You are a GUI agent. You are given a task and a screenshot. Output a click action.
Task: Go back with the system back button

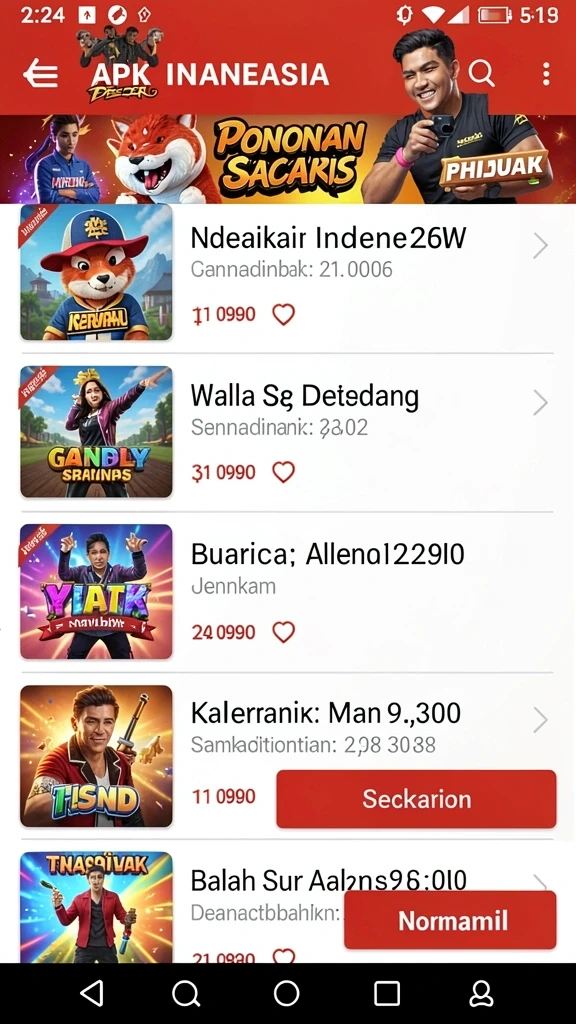tap(92, 993)
